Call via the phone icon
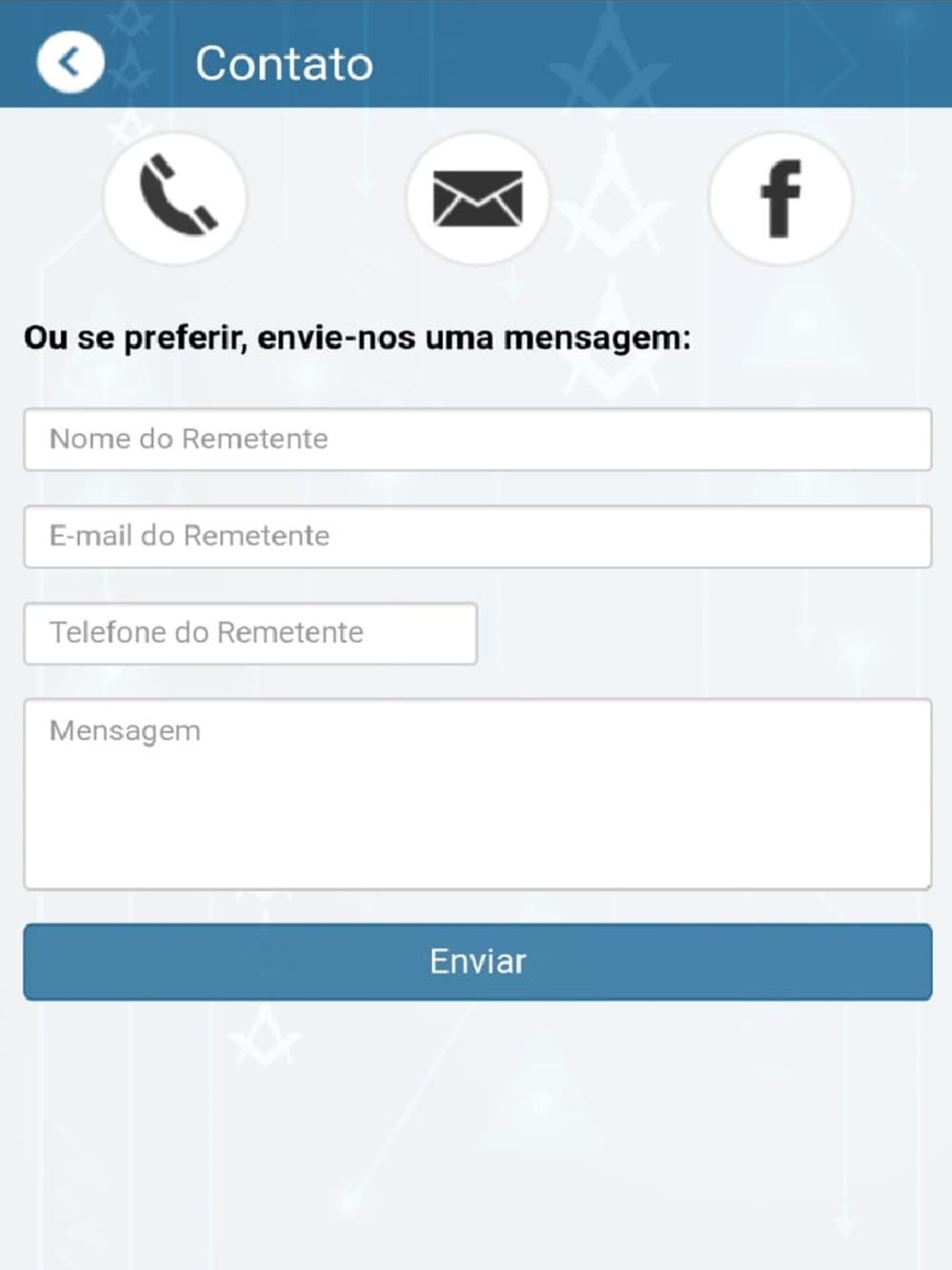Image resolution: width=952 pixels, height=1270 pixels. coord(175,198)
